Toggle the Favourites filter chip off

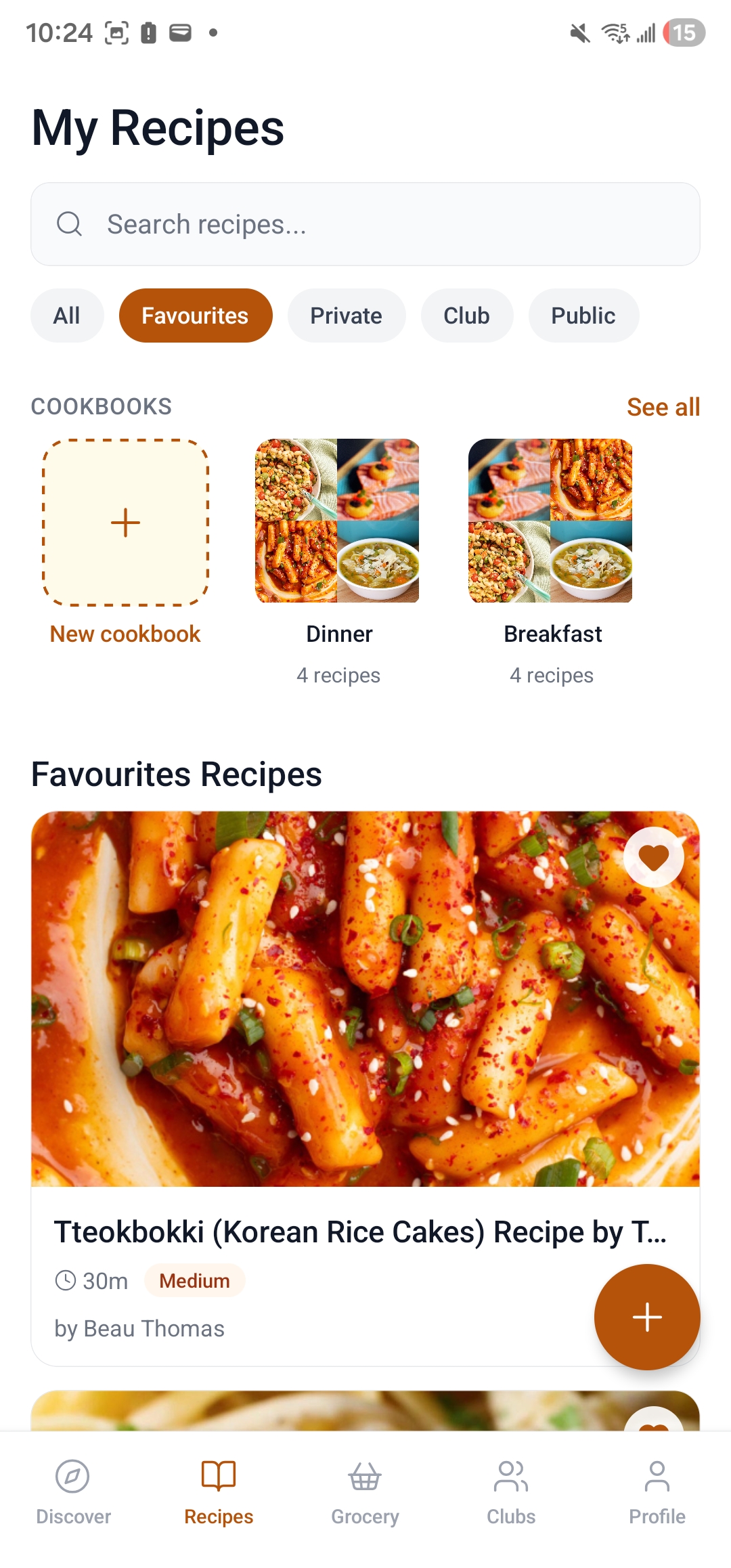coord(195,315)
